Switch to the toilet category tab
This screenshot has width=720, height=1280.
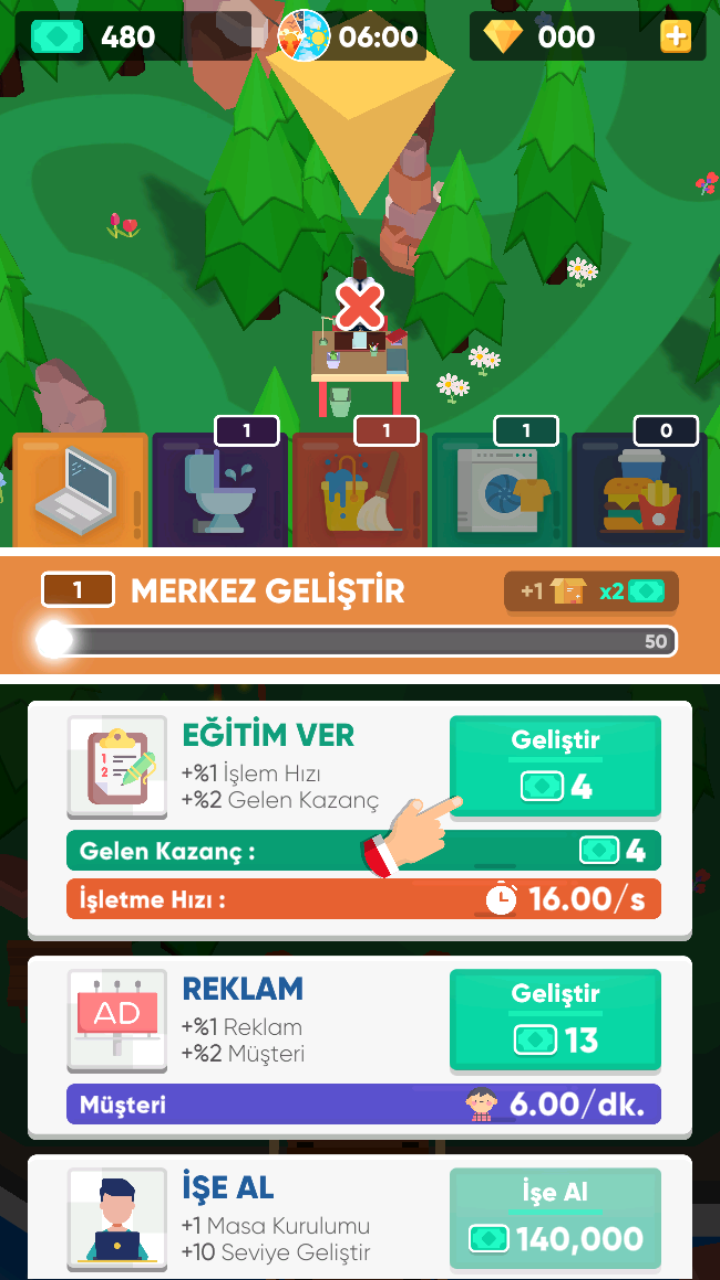point(220,490)
